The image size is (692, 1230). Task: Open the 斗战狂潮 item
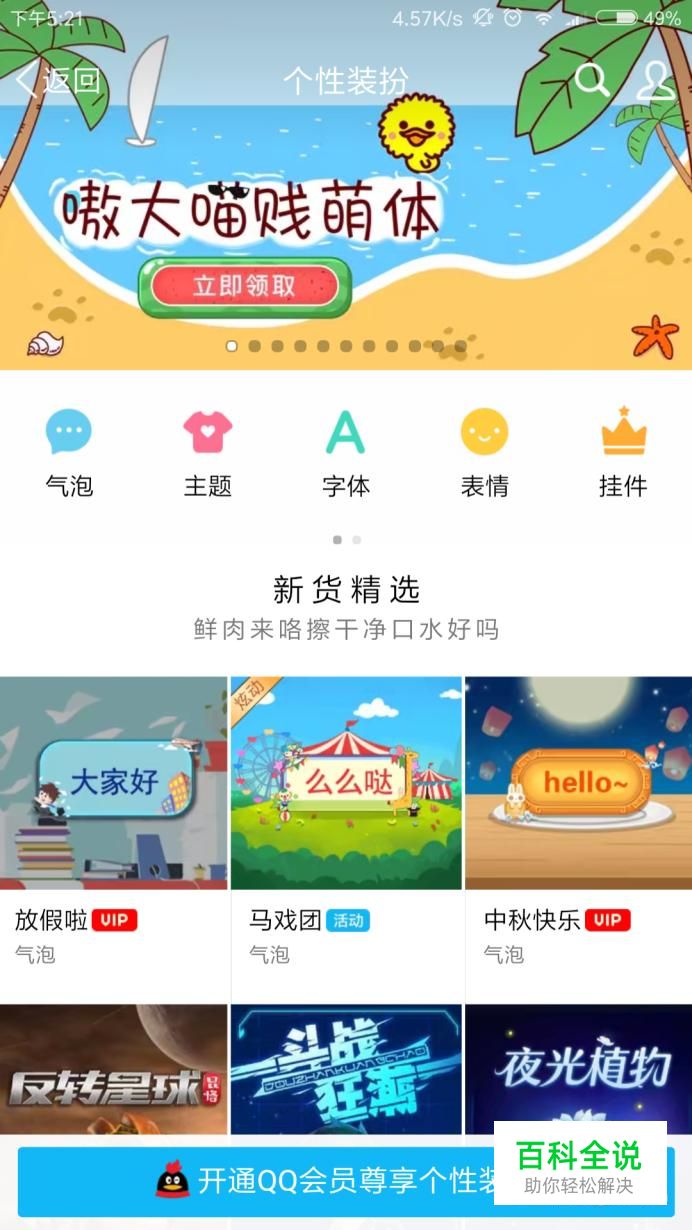click(x=346, y=1070)
